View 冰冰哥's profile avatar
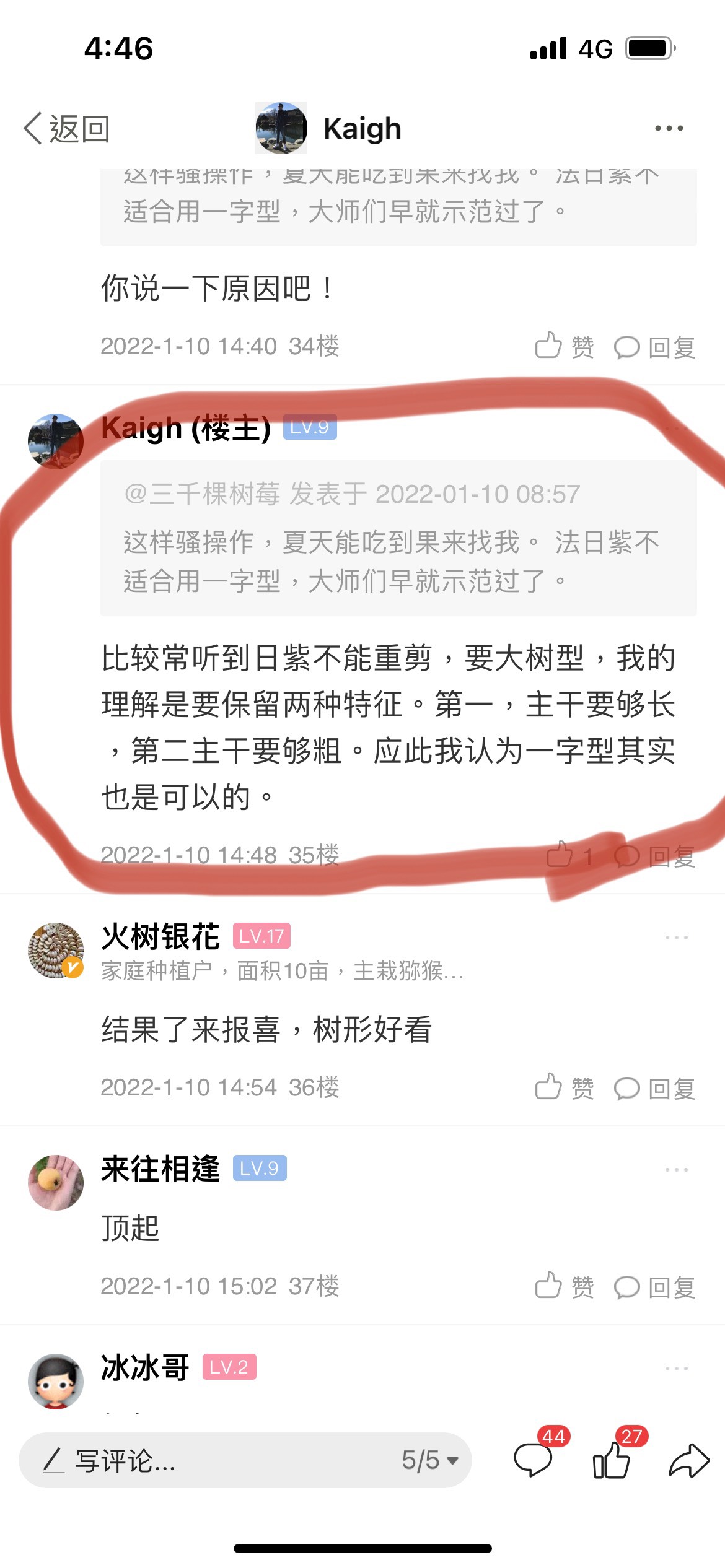Screen dimensions: 725x1568 click(x=56, y=1382)
